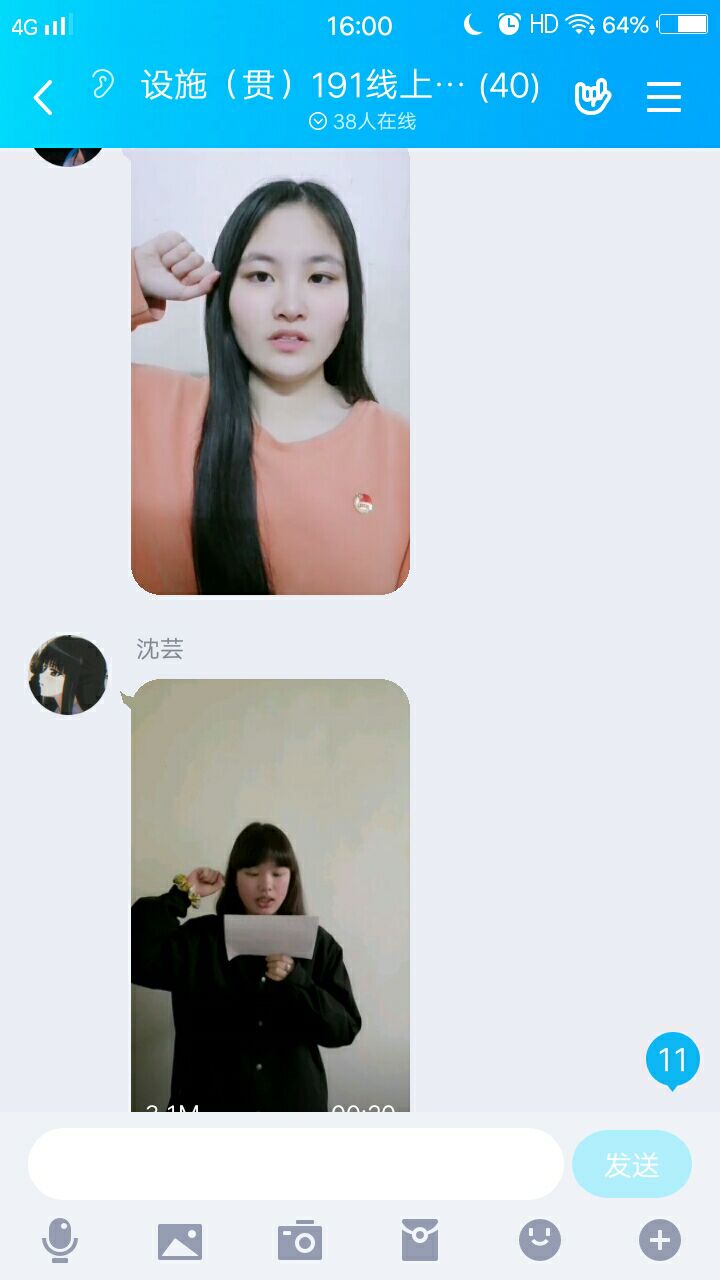Open the emoji panel
Screen dimensions: 720x1280
point(540,1241)
